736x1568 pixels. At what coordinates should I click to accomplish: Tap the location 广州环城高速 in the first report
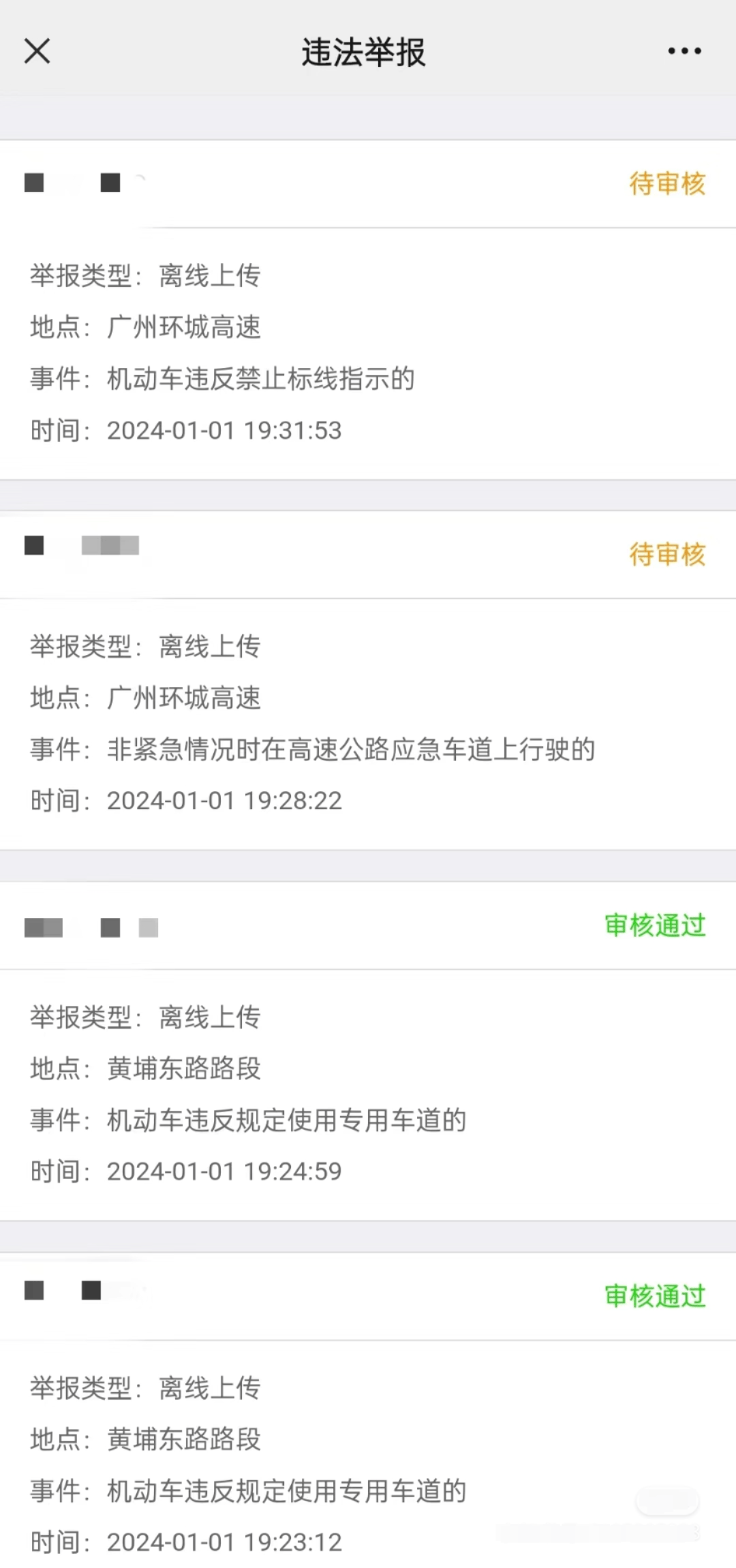(185, 328)
